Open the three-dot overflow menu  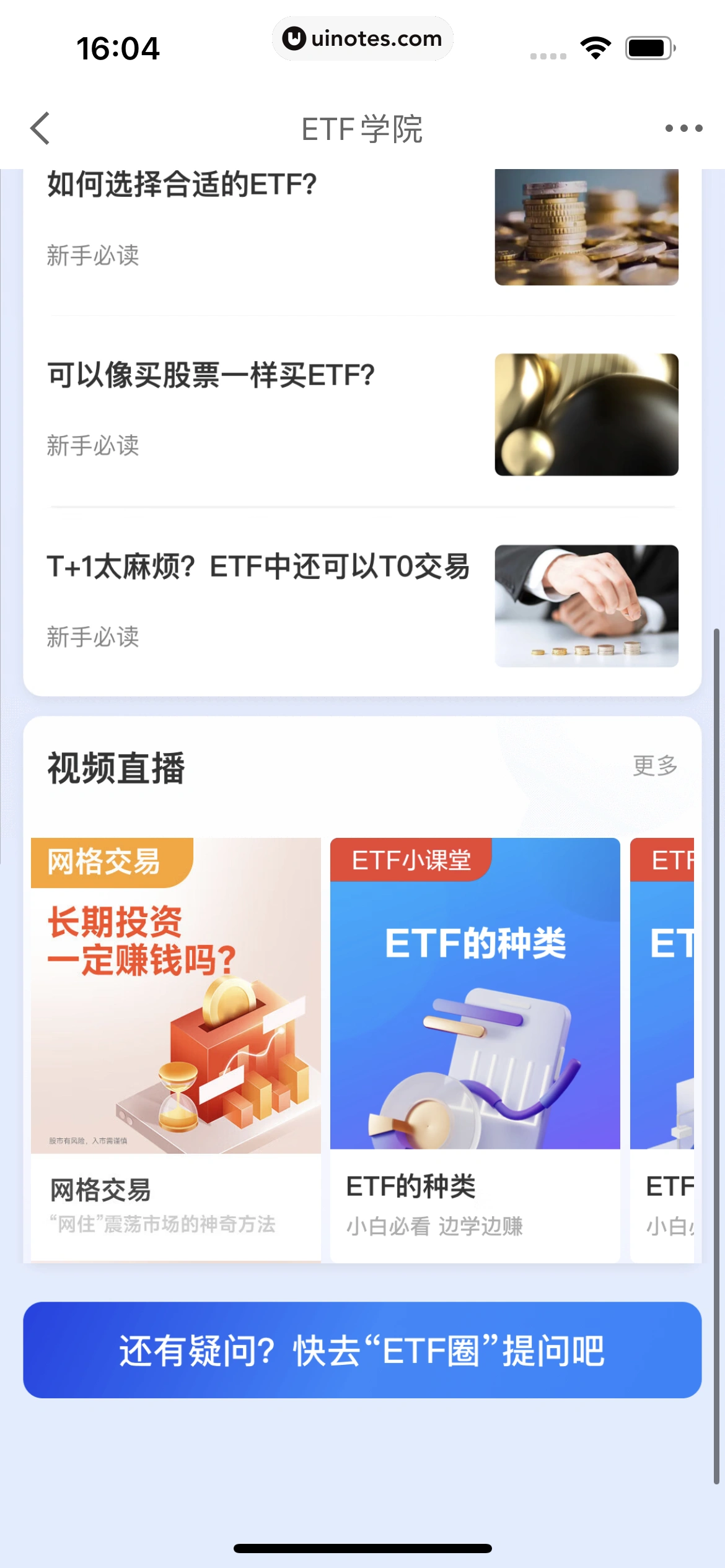coord(683,128)
